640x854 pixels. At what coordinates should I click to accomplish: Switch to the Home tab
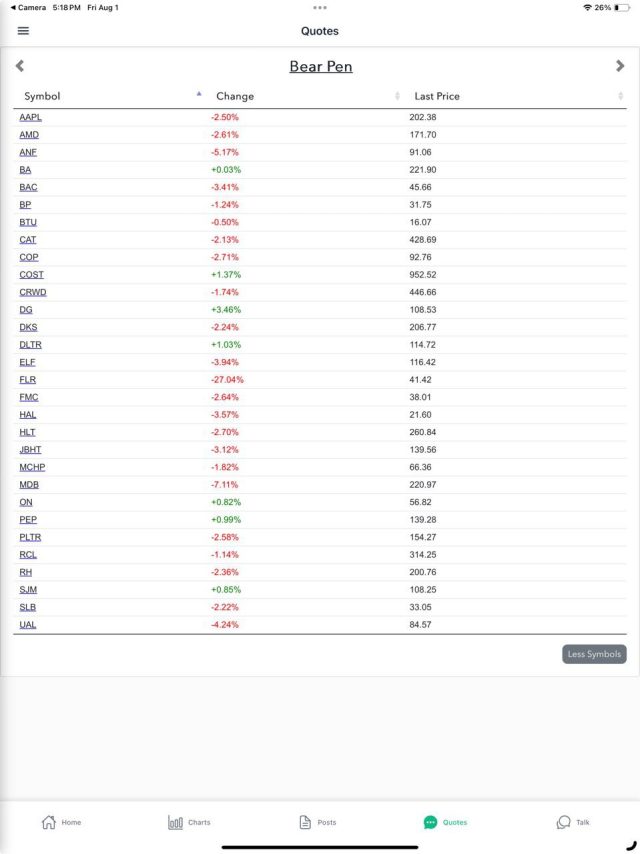61,822
